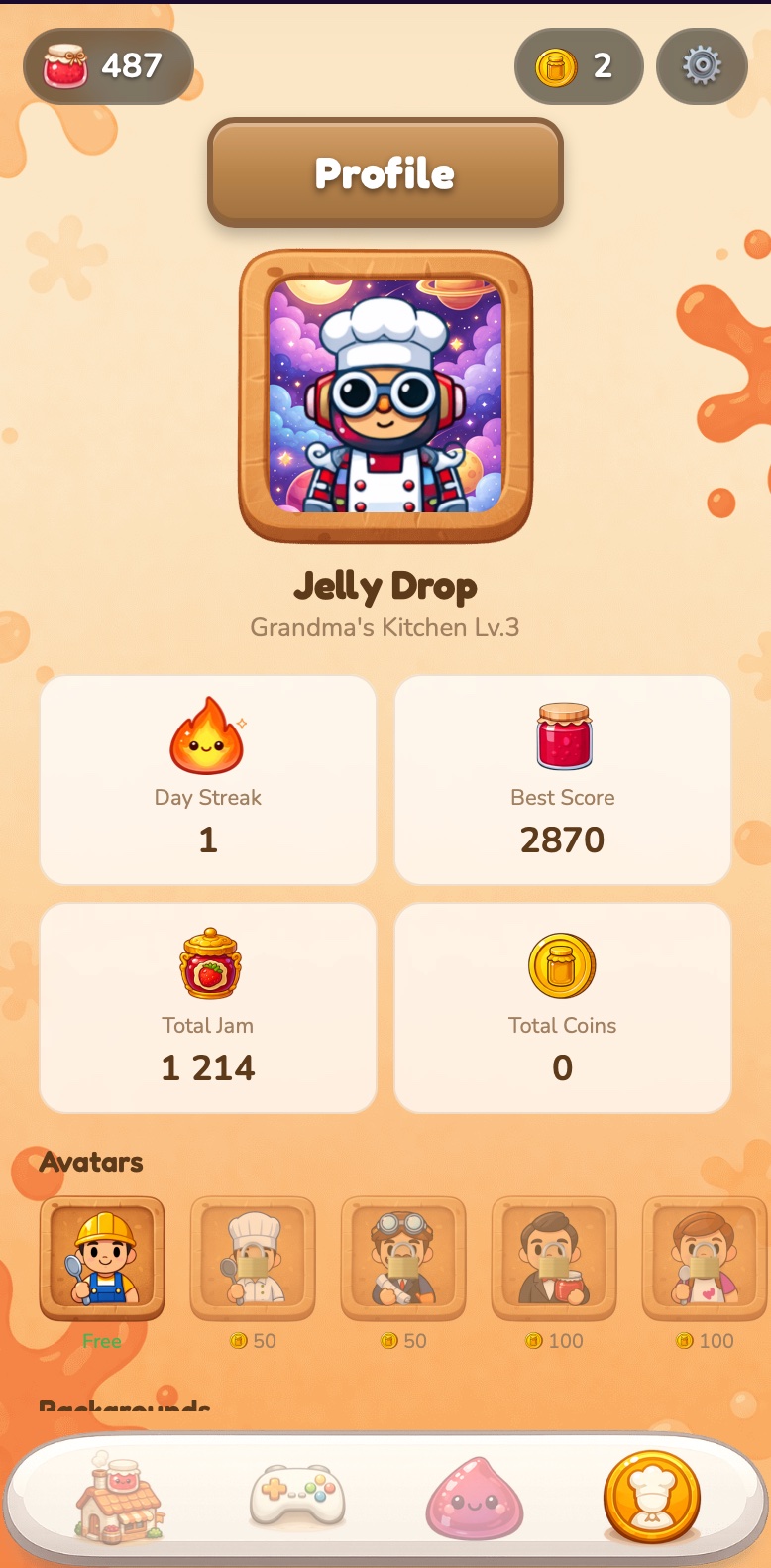
Task: Tap the jam jar counter showing 487
Action: [108, 66]
